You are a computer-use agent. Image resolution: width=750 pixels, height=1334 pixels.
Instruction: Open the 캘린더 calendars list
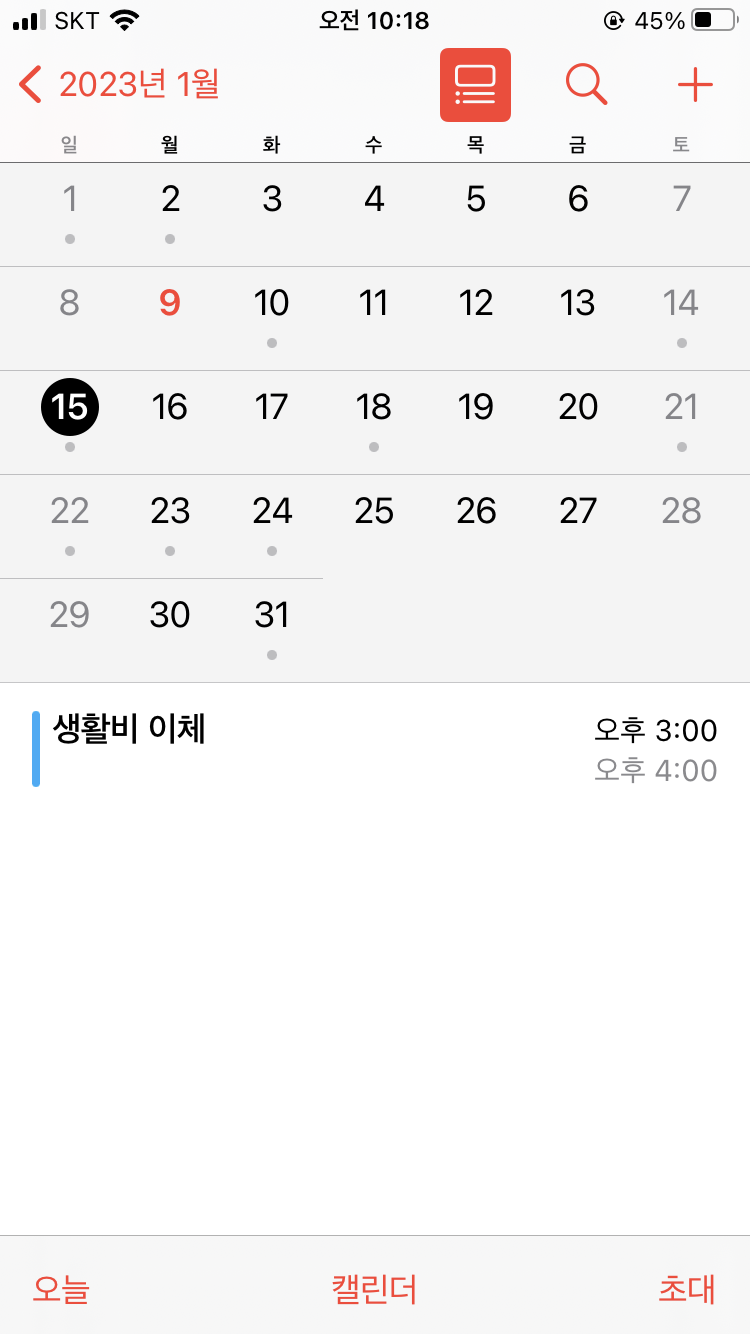point(374,1289)
